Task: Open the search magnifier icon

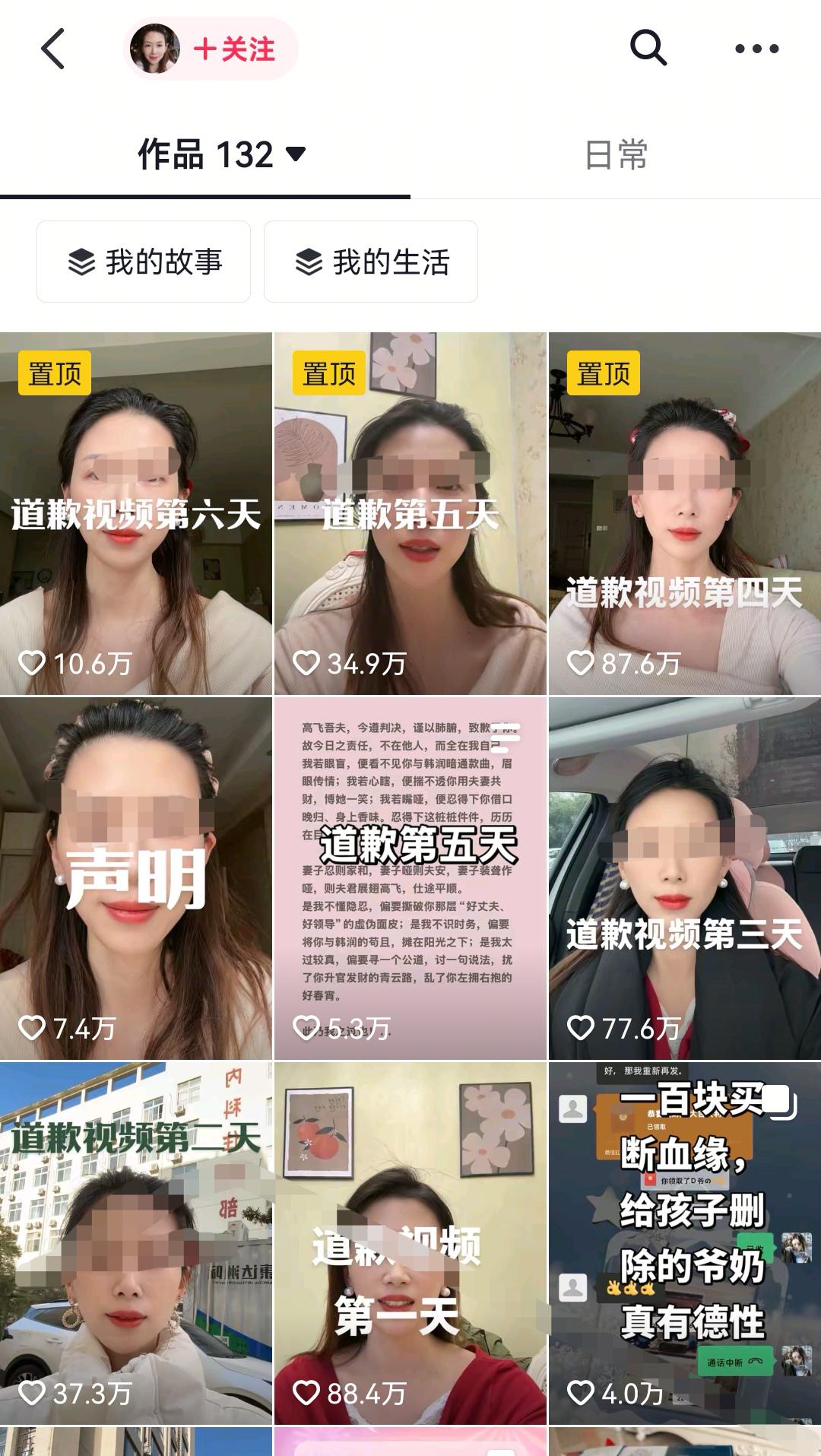Action: point(648,49)
